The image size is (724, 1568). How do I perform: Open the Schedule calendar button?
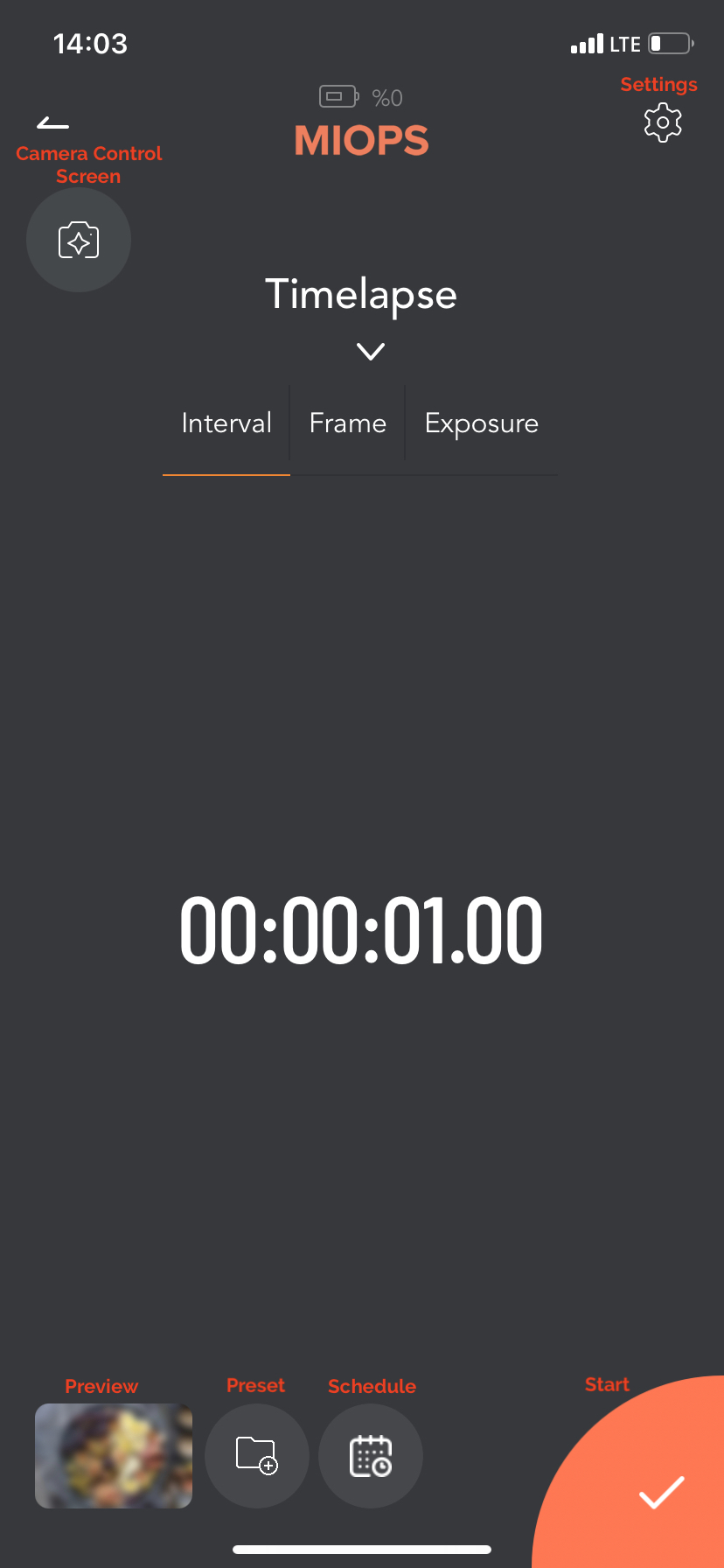(x=371, y=1456)
